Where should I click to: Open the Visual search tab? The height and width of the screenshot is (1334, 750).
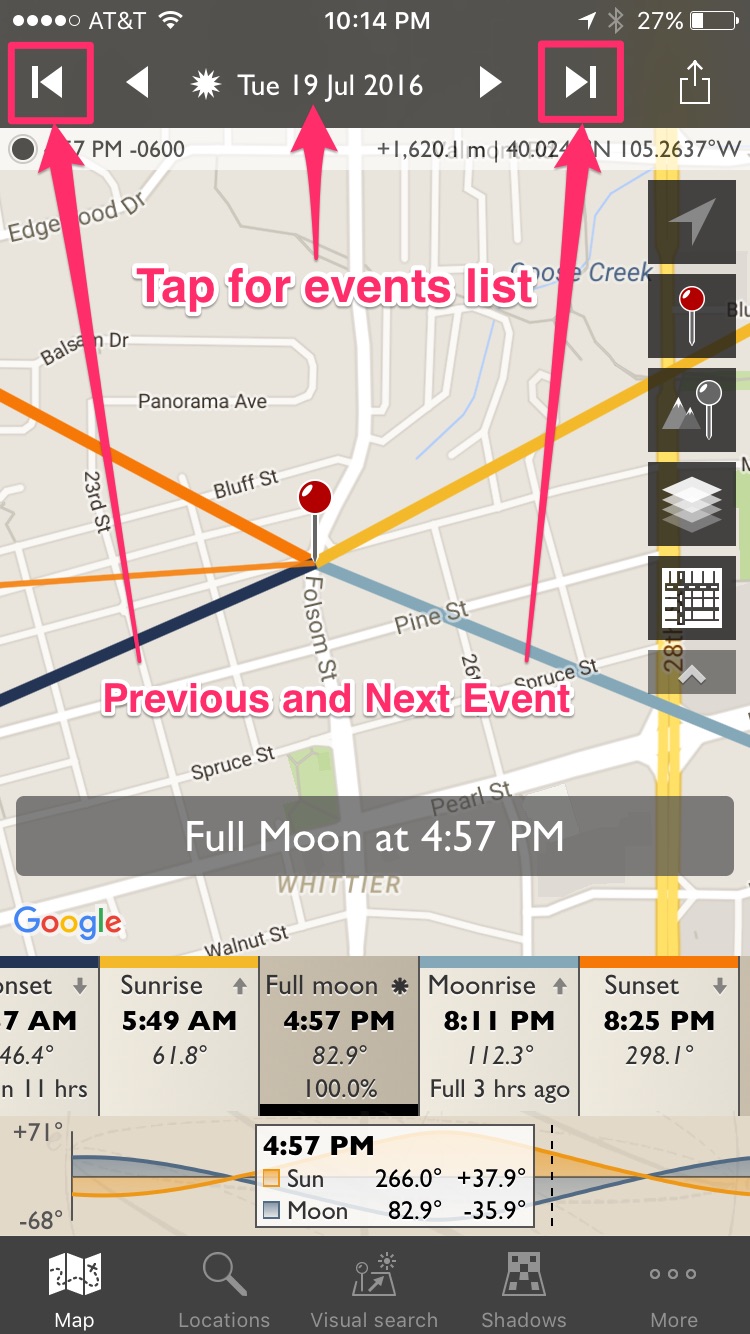tap(374, 1288)
